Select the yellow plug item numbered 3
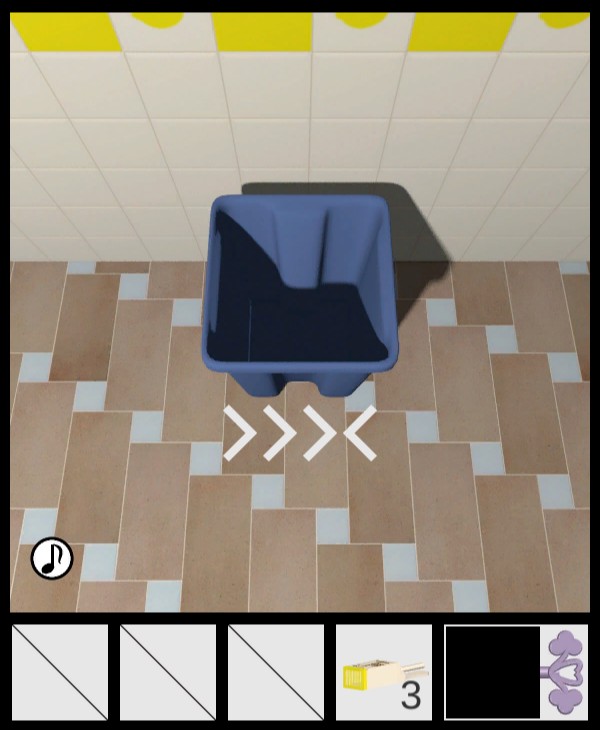Image resolution: width=600 pixels, height=730 pixels. (x=384, y=672)
